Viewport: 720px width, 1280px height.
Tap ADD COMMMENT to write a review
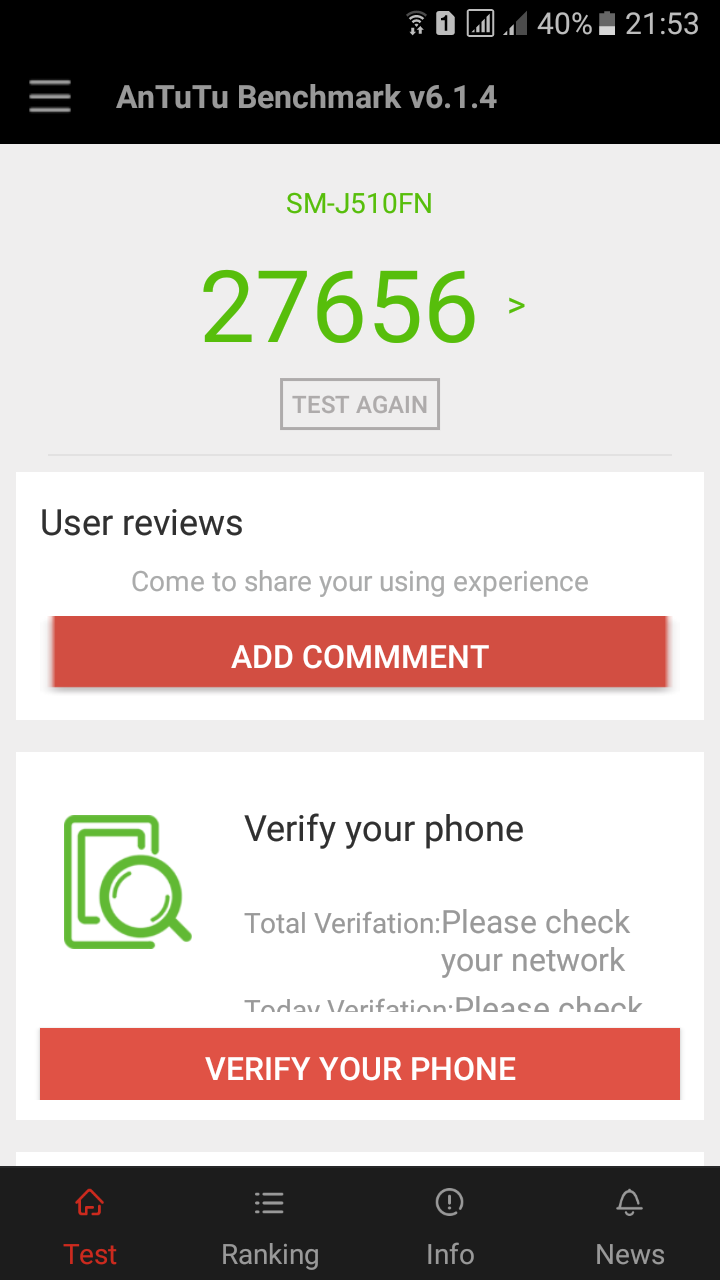(360, 656)
